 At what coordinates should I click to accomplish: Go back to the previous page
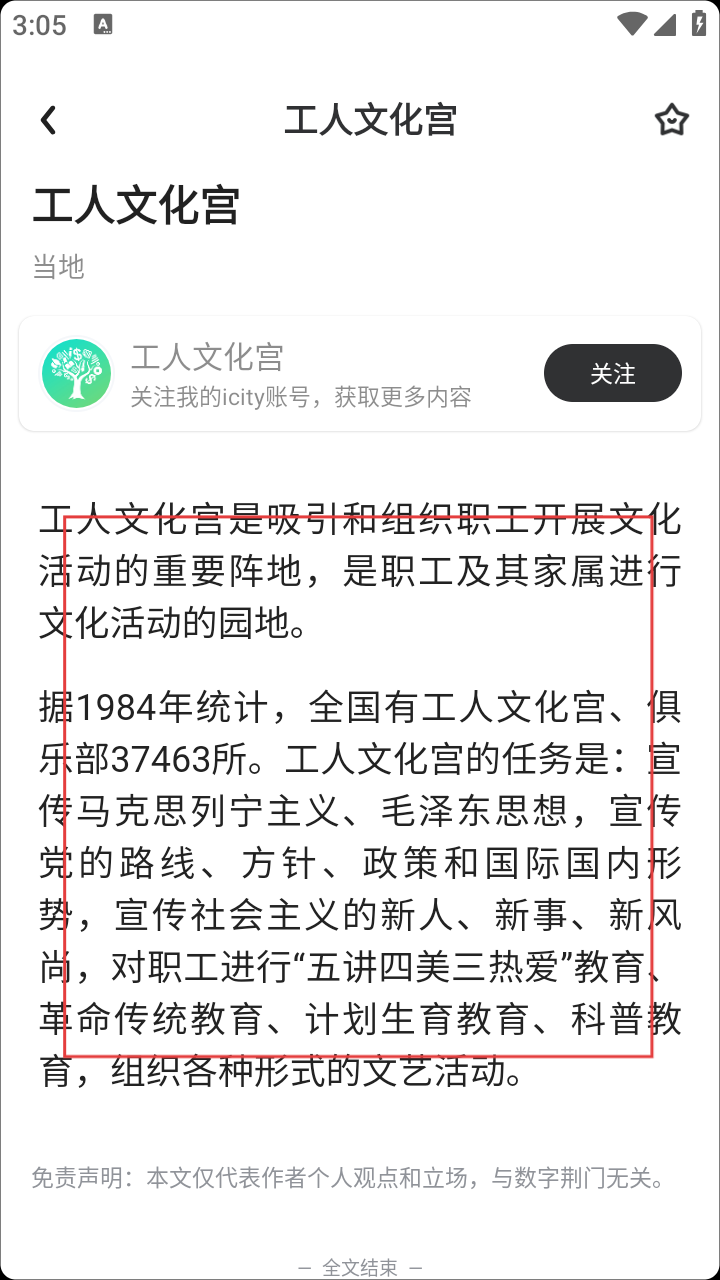(x=48, y=121)
